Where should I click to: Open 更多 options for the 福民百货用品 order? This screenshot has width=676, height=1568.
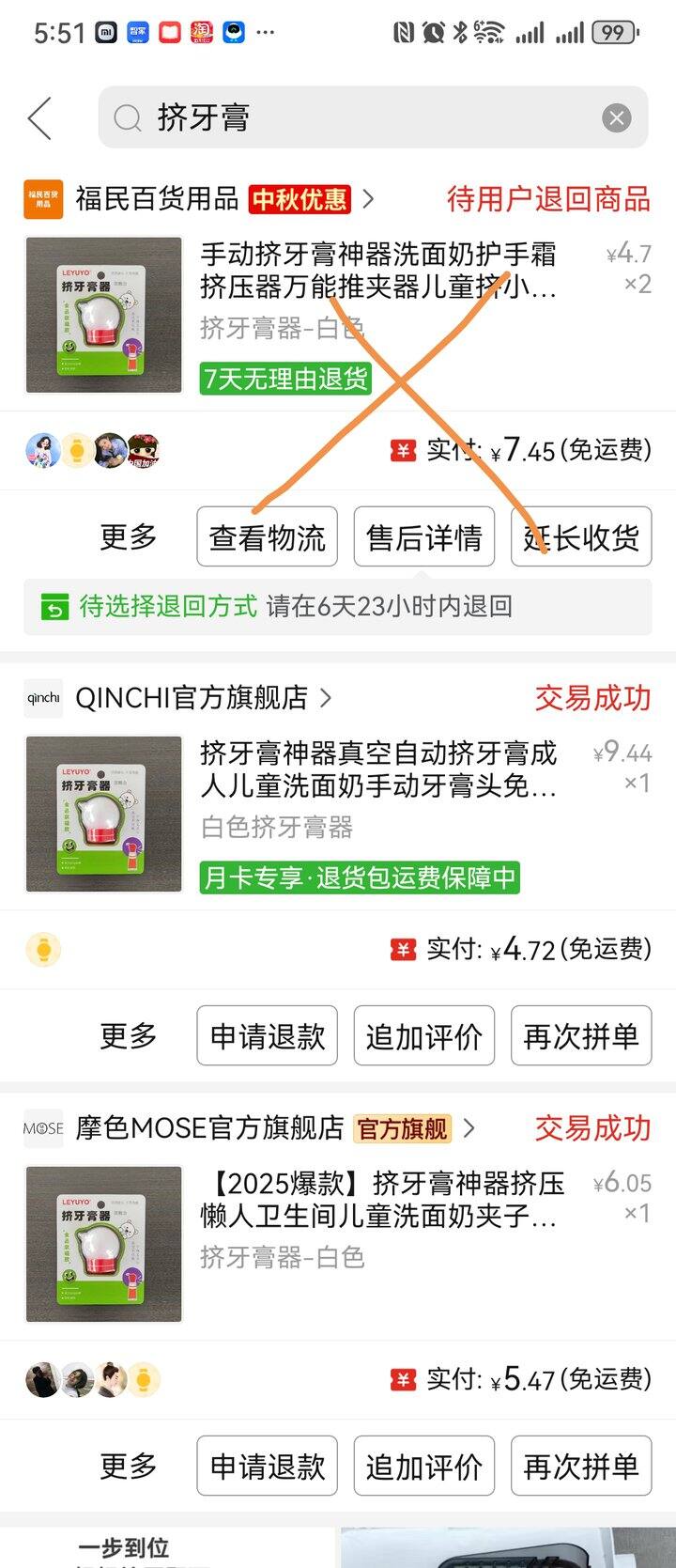(129, 537)
